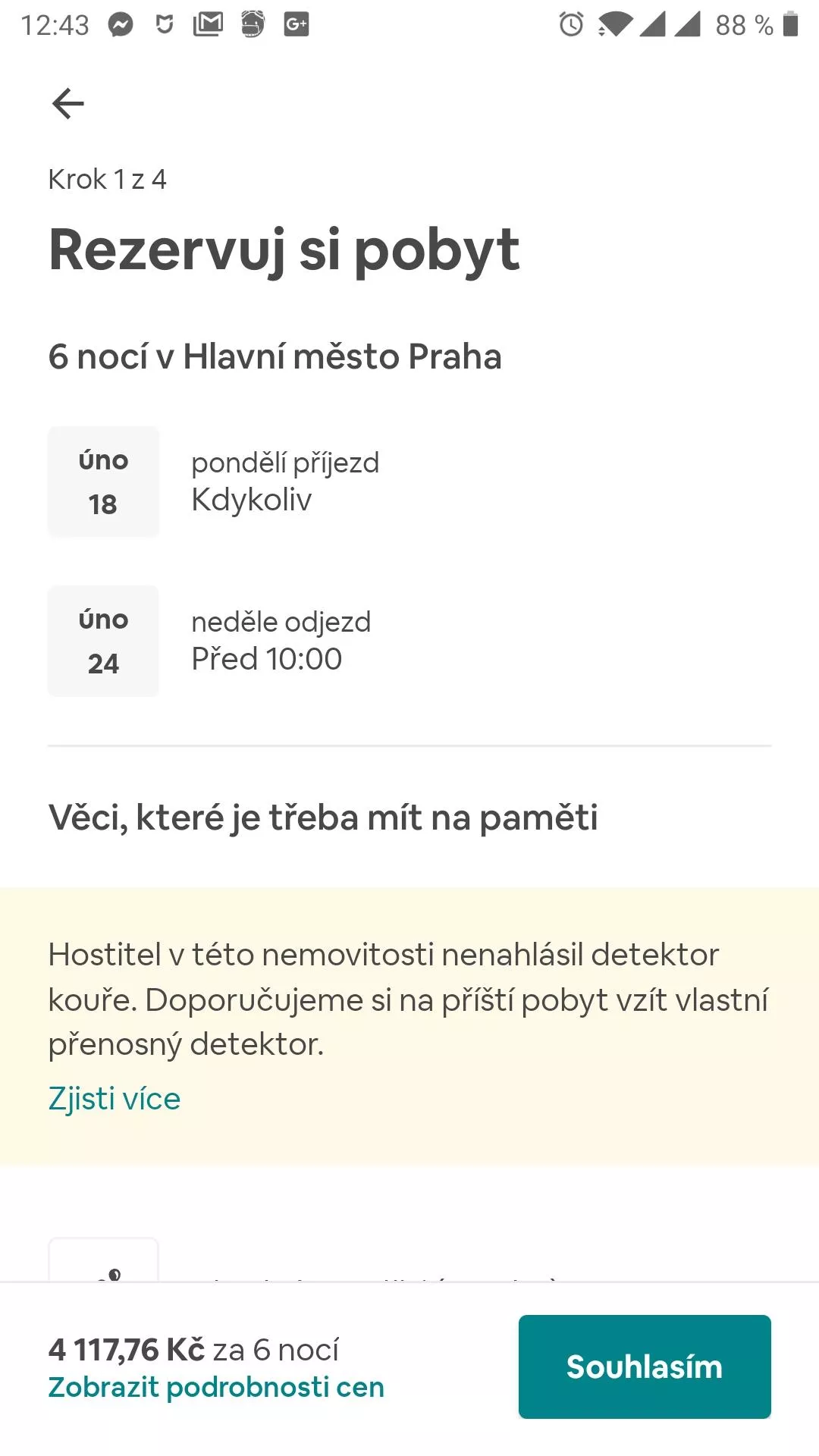Screen dimensions: 819x1456
Task: Tap Zobrazit podrobnosti cen link
Action: coord(216,1387)
